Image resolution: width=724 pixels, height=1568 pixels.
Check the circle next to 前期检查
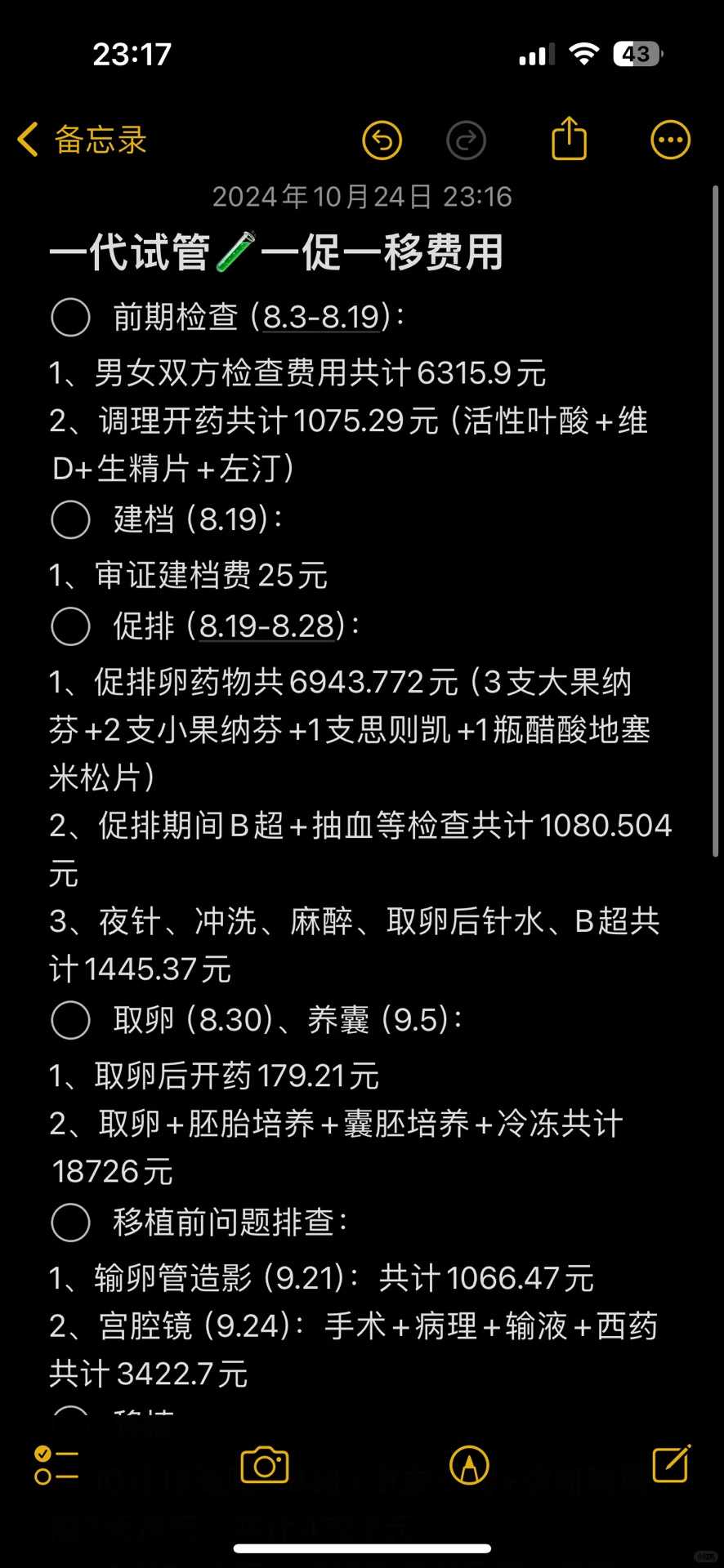pos(70,318)
